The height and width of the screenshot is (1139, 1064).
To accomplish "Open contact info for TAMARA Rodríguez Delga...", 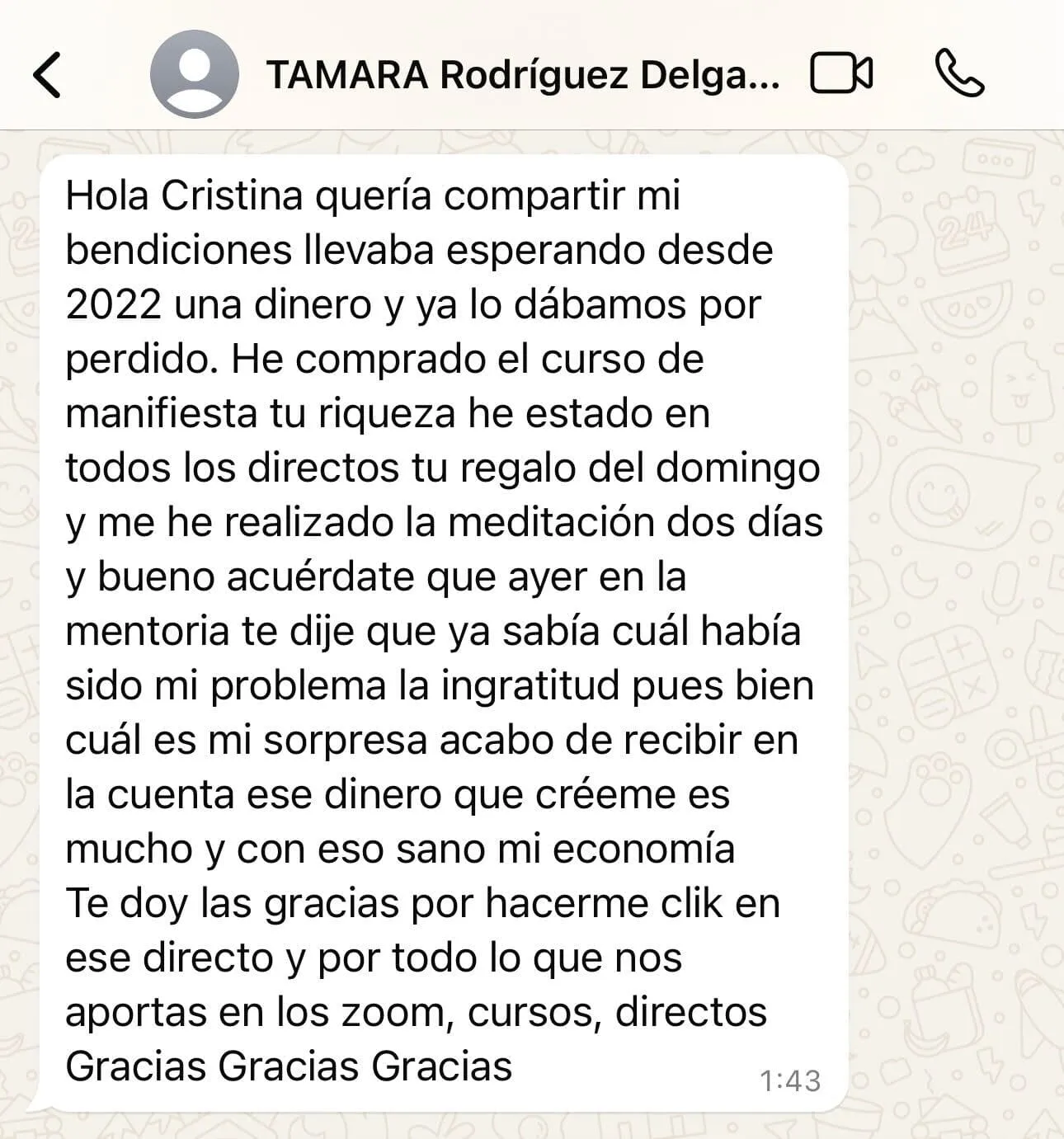I will tap(521, 75).
